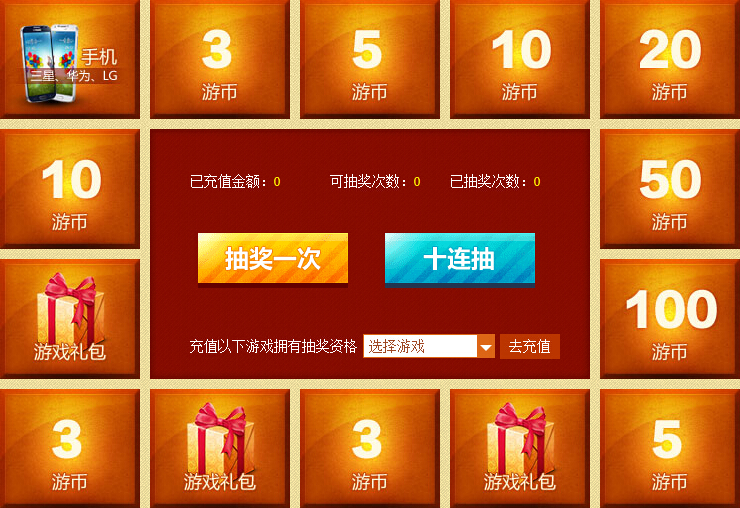Open the 选择游戏 dropdown

(x=429, y=347)
